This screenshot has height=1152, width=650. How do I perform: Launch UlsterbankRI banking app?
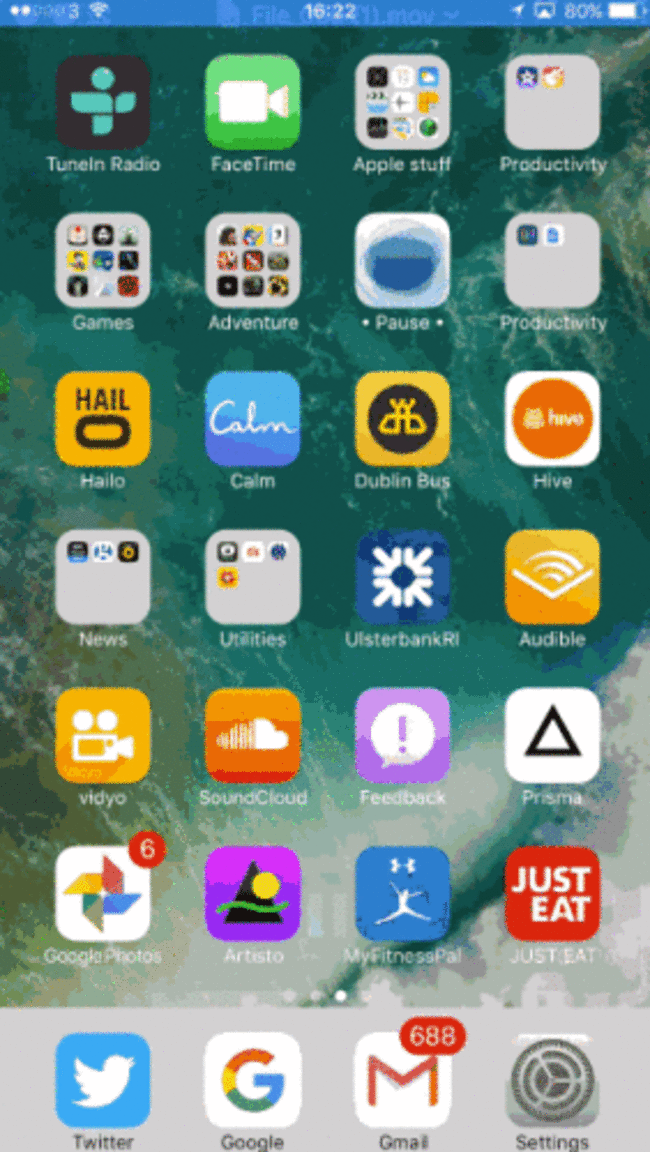(x=402, y=577)
